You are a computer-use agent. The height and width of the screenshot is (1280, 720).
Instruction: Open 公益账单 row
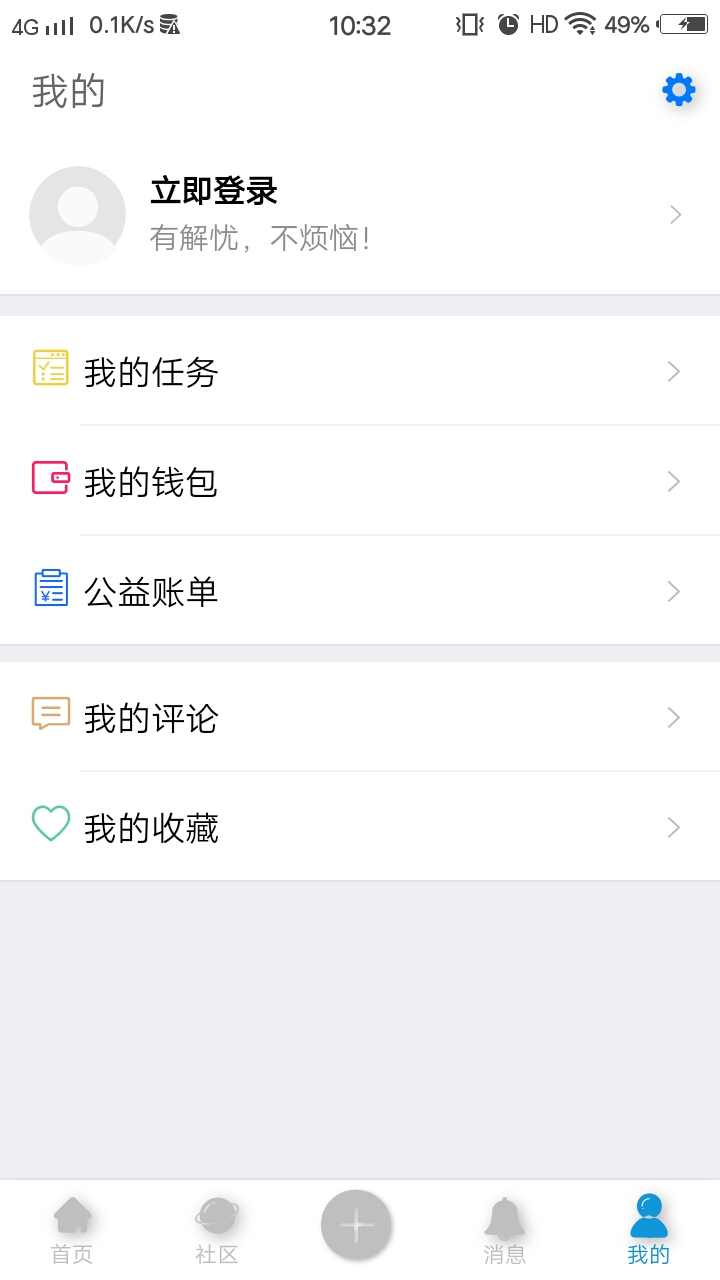tap(360, 592)
